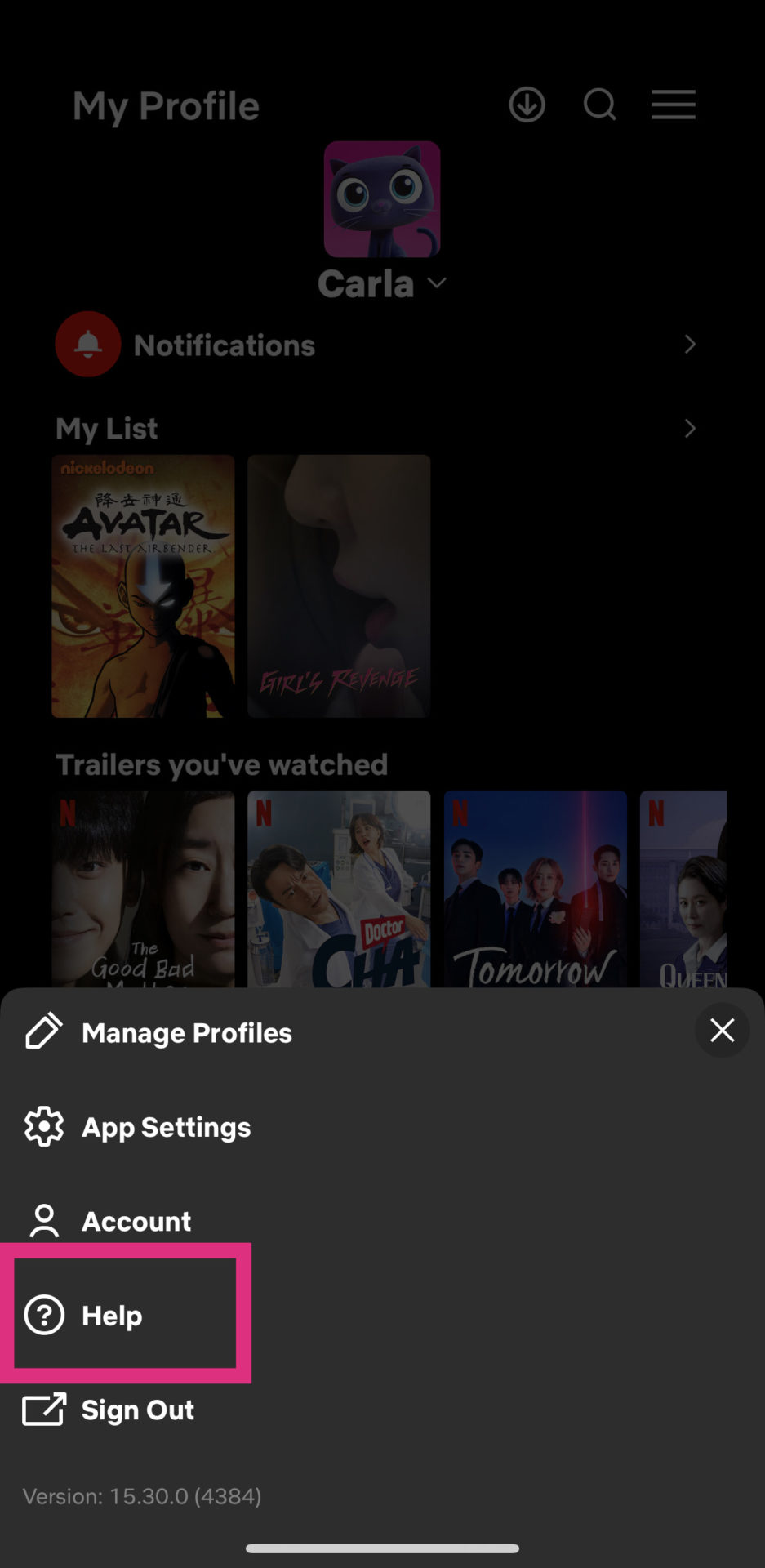The width and height of the screenshot is (765, 1568).
Task: Expand the Carla profile dropdown chevron
Action: coord(435,283)
